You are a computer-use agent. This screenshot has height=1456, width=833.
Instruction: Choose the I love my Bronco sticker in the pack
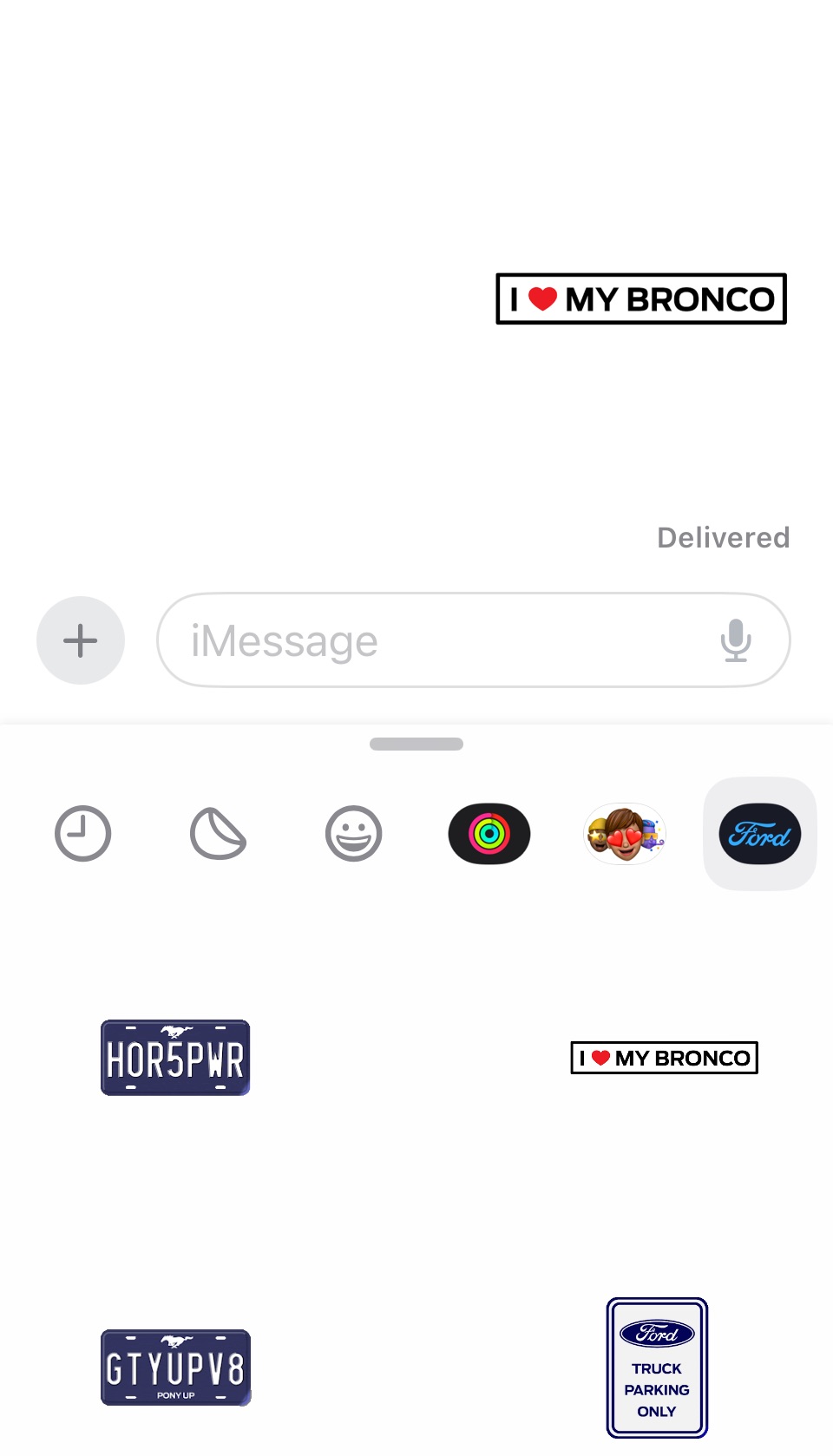[x=664, y=1058]
